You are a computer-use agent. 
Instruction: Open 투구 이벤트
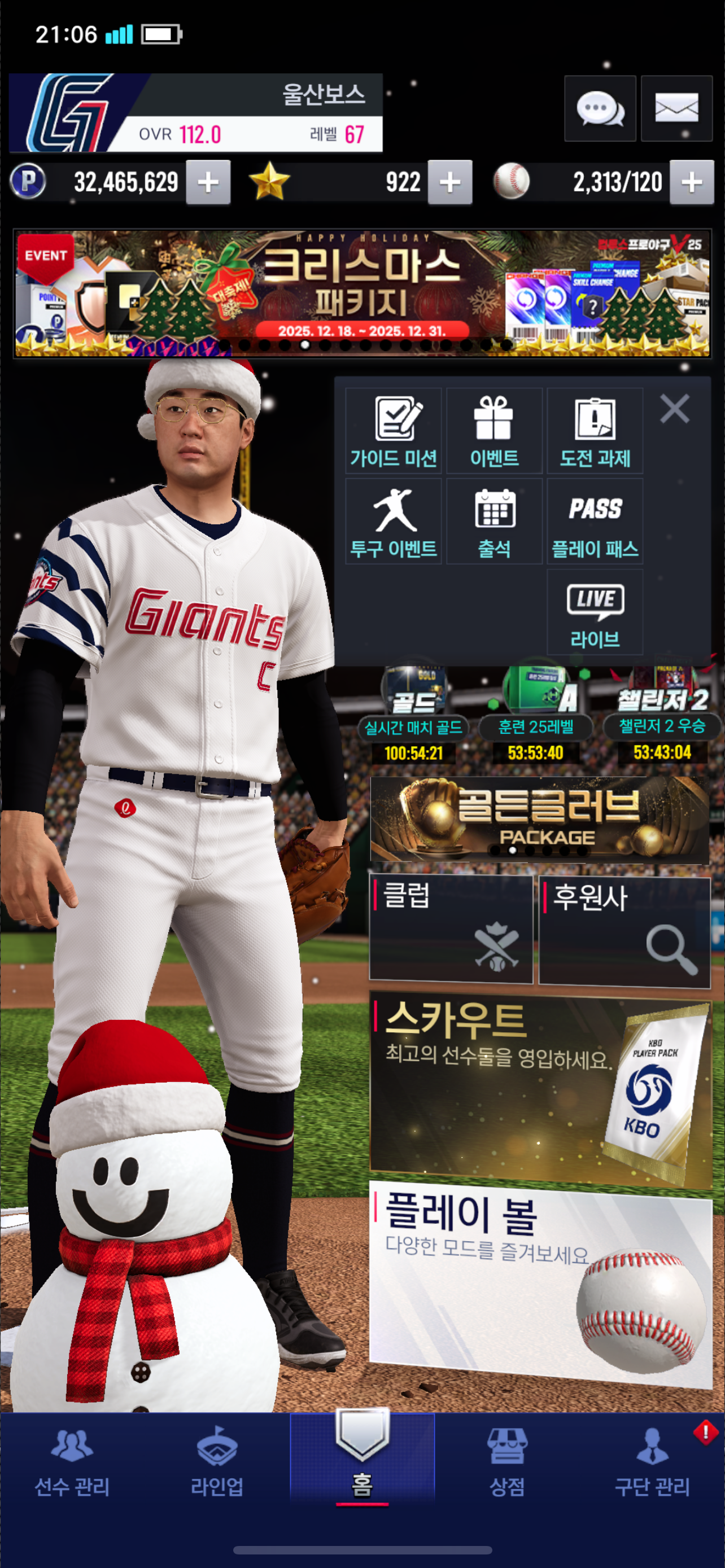393,521
